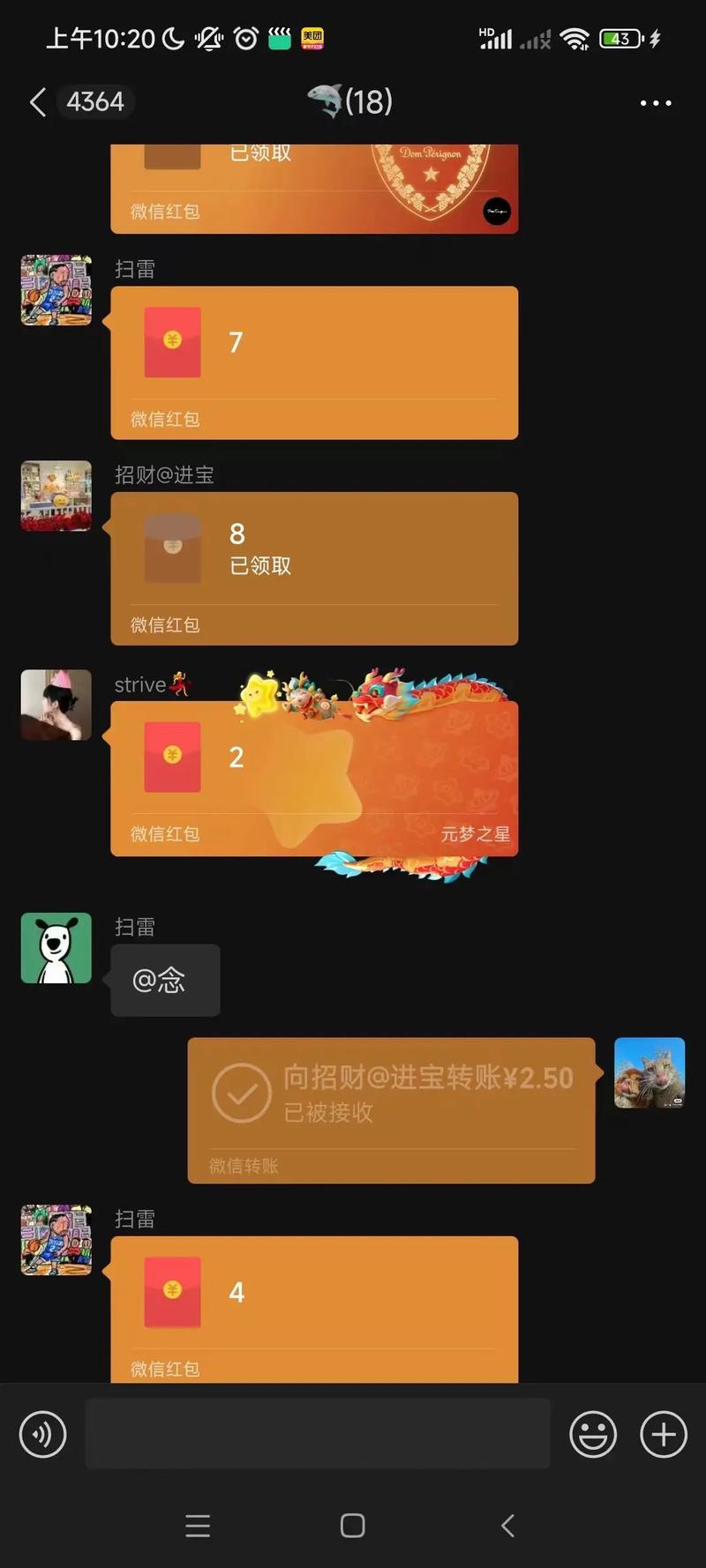706x1568 pixels.
Task: Switch to voice message input
Action: (42, 1434)
